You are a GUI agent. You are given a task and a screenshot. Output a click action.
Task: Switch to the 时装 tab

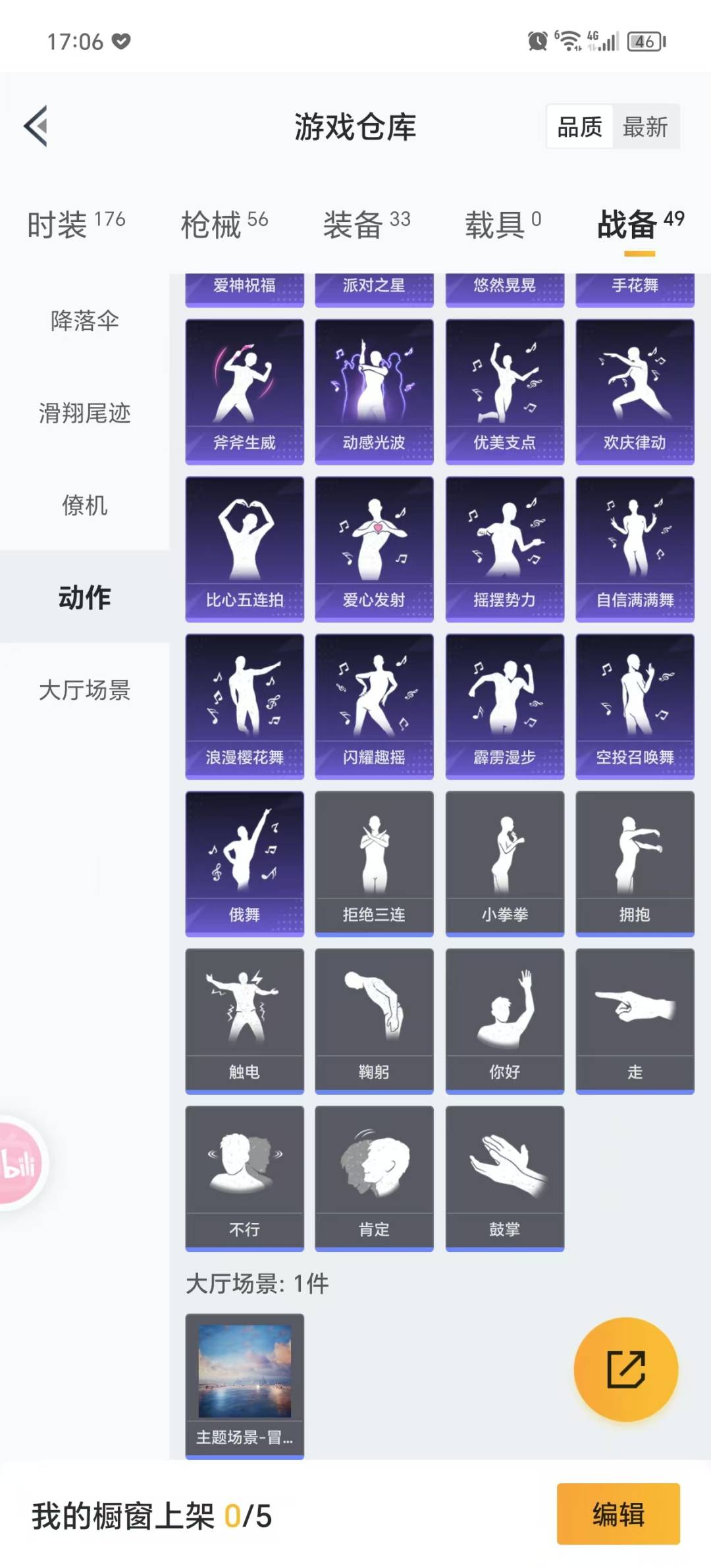click(x=76, y=224)
